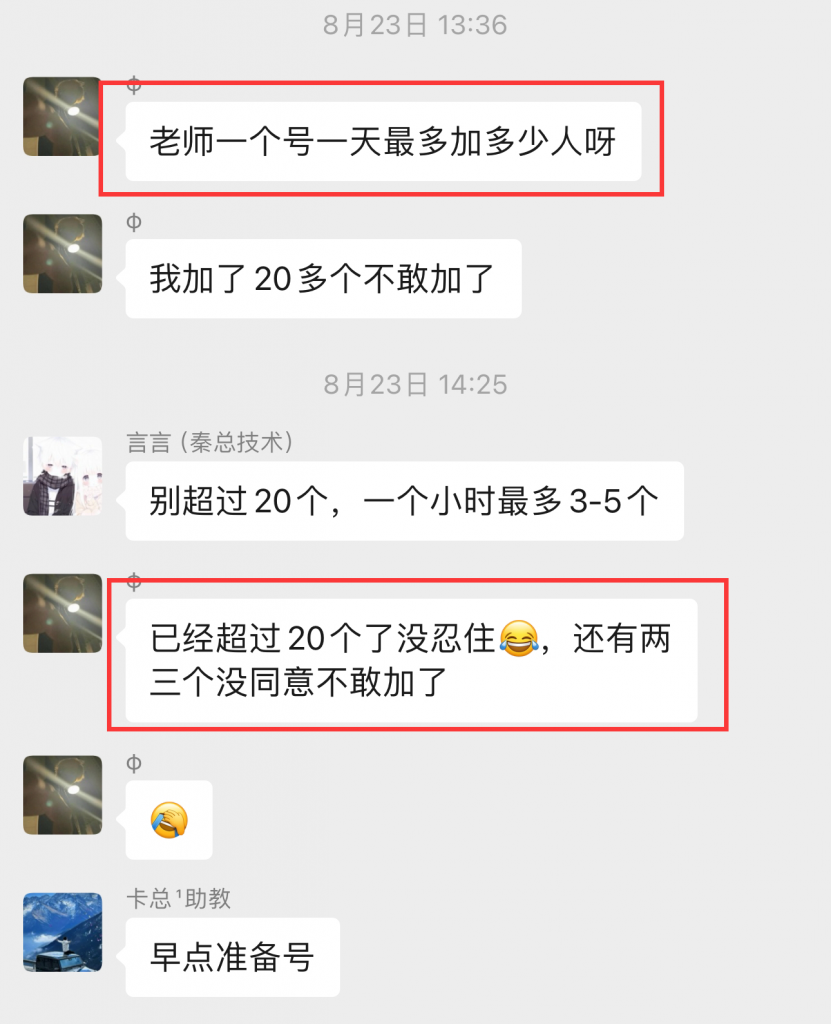The height and width of the screenshot is (1024, 831).
Task: Tap the facepalm emoji sticker message
Action: (169, 820)
